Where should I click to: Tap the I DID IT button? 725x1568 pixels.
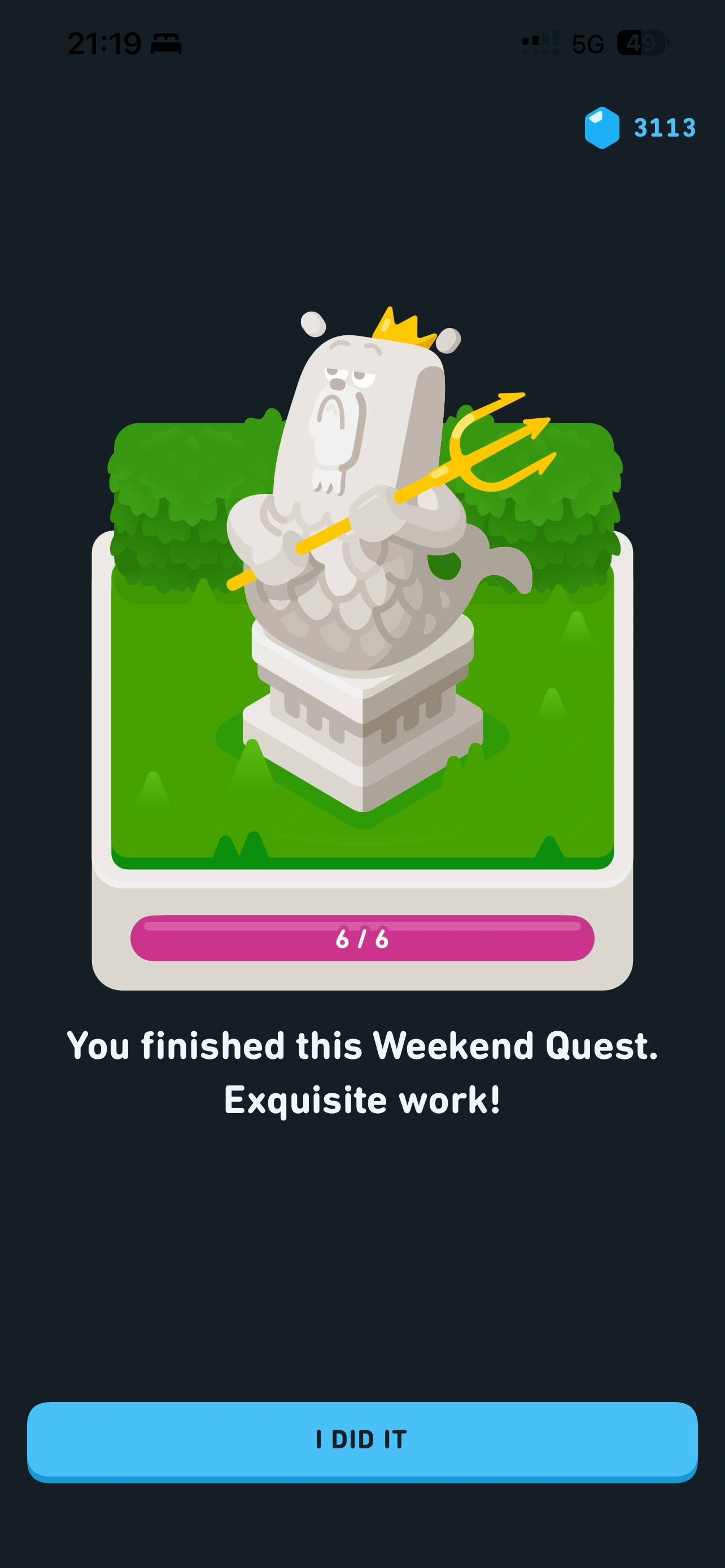click(362, 1440)
